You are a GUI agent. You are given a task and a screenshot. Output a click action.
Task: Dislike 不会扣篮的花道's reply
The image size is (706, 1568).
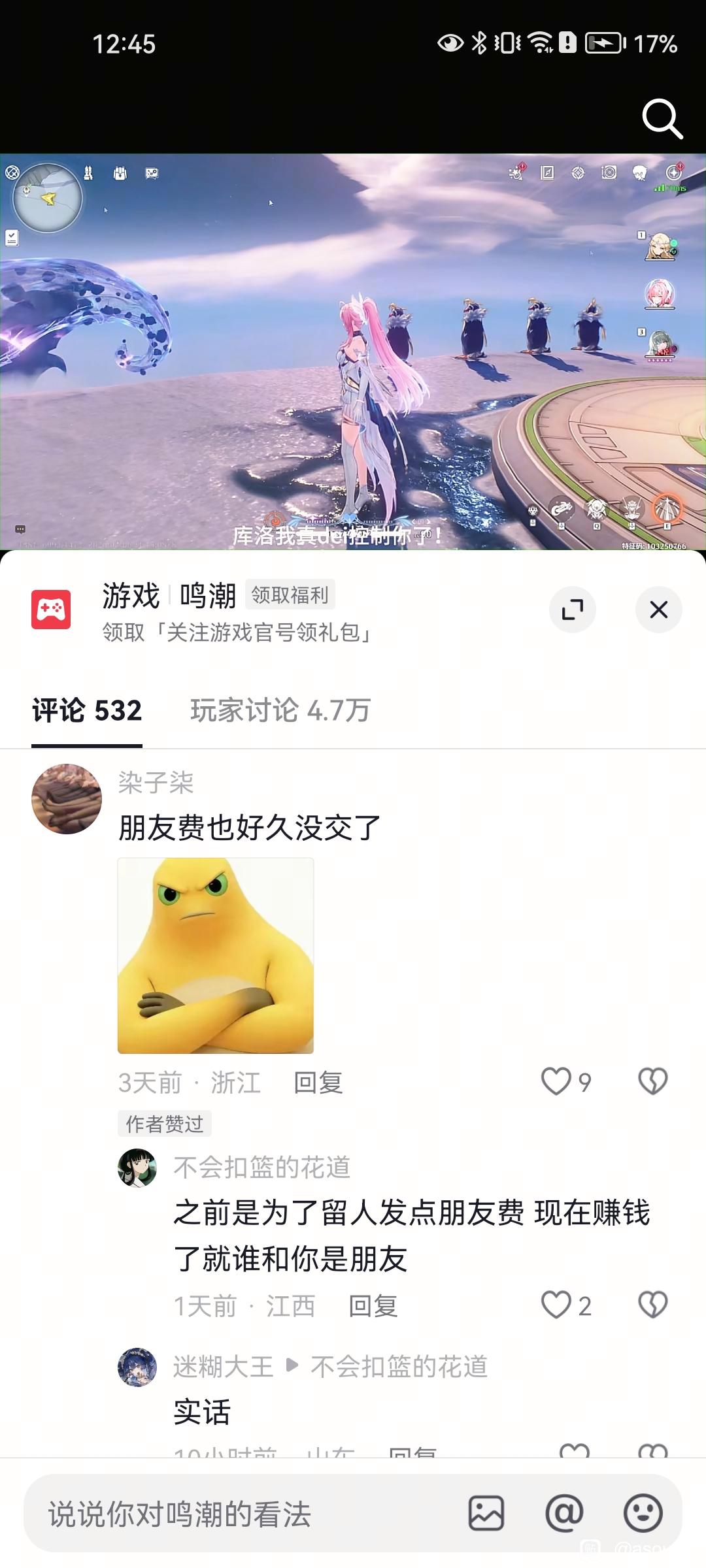point(652,1305)
